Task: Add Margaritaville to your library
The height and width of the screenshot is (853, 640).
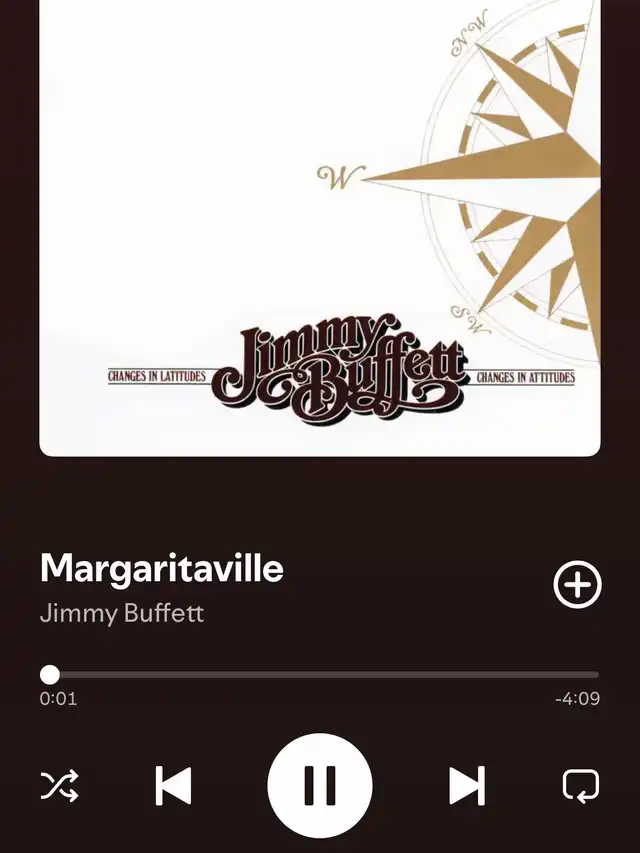Action: click(x=577, y=585)
